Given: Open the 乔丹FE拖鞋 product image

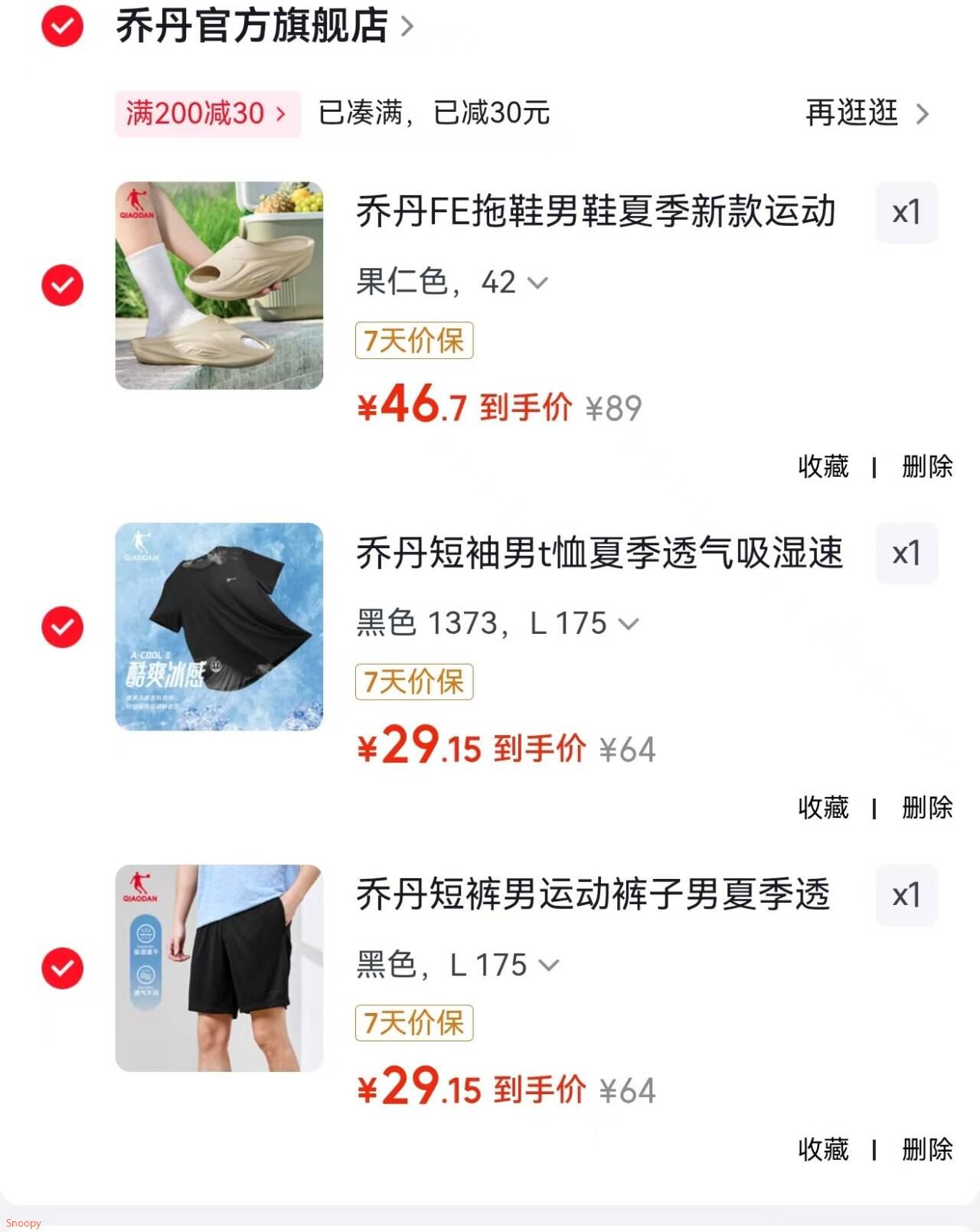Looking at the screenshot, I should (x=219, y=286).
